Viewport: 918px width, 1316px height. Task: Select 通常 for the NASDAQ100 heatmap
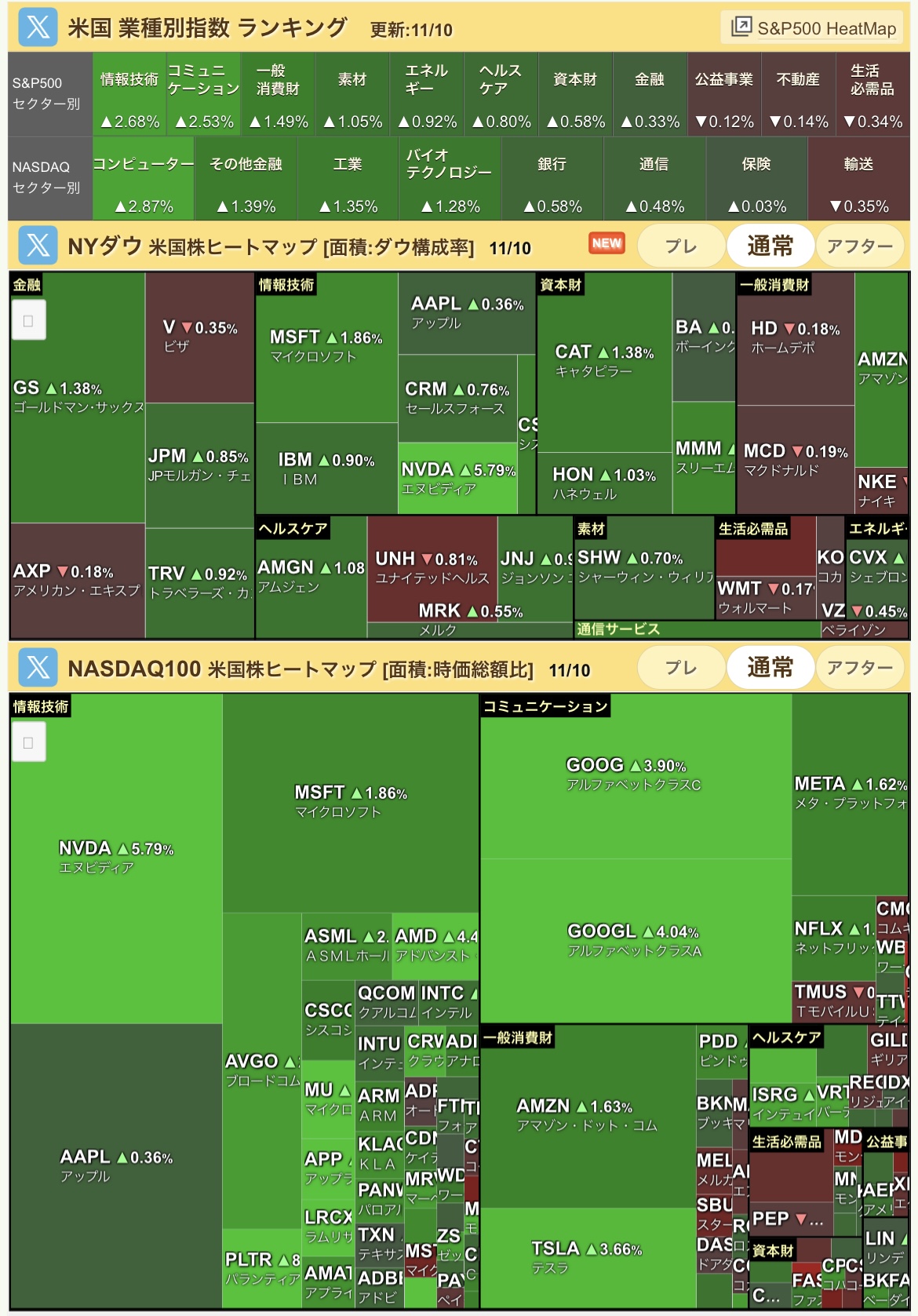770,667
